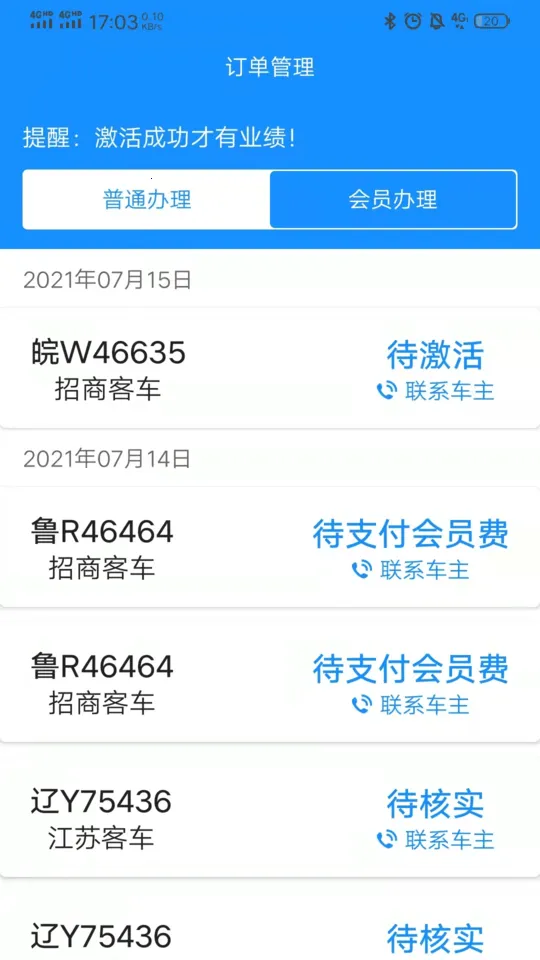Select the 会员办理 tab
The height and width of the screenshot is (960, 540).
click(x=393, y=200)
